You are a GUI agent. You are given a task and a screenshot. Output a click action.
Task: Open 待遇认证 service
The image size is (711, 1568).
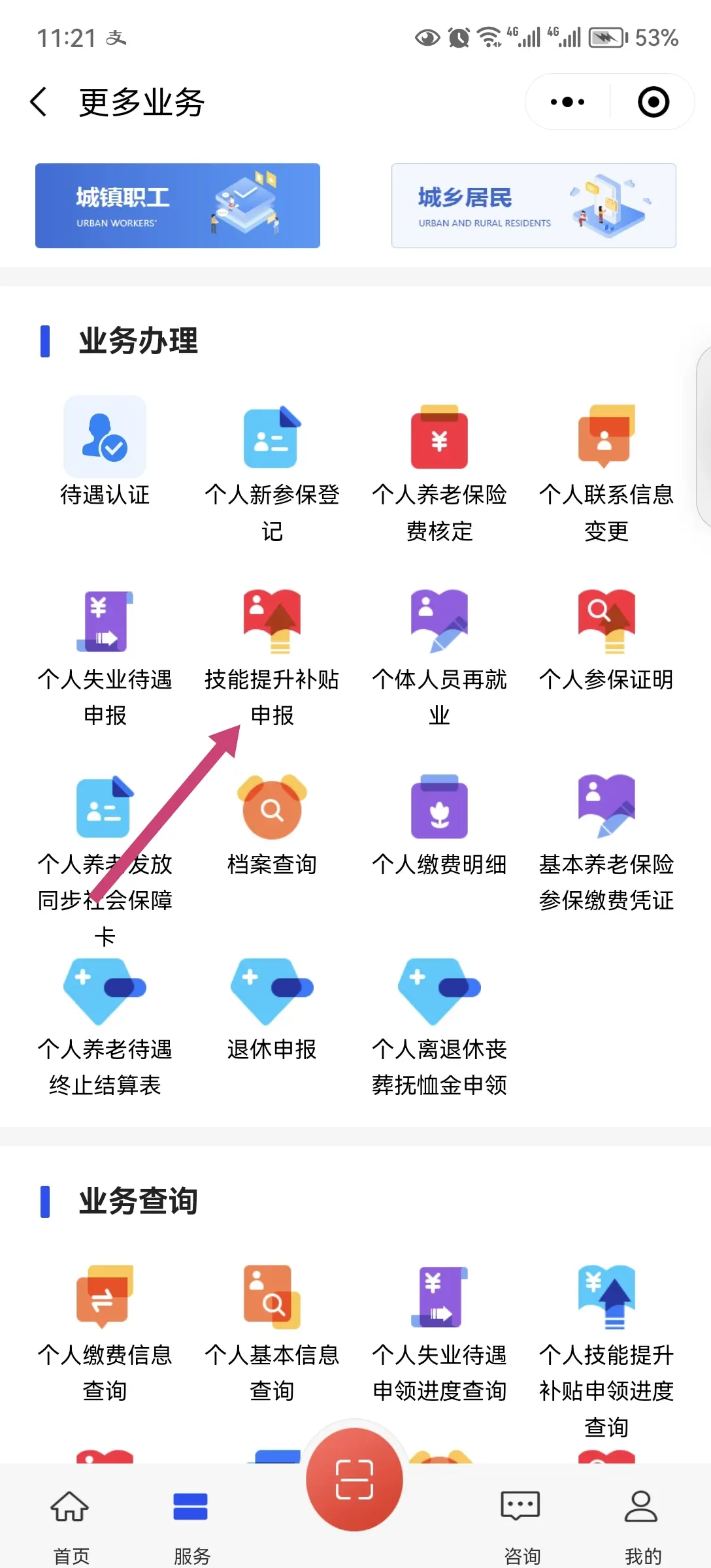point(105,451)
